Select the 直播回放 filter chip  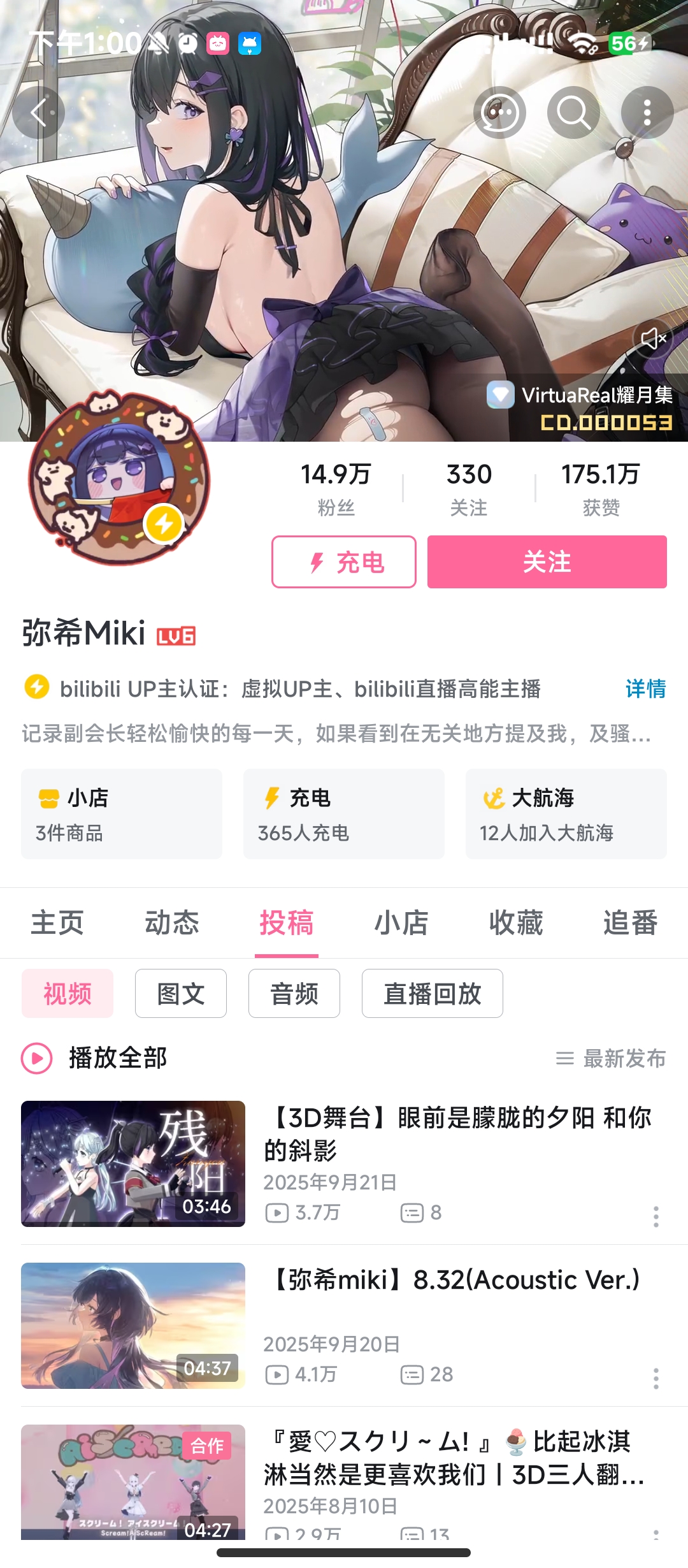(432, 994)
